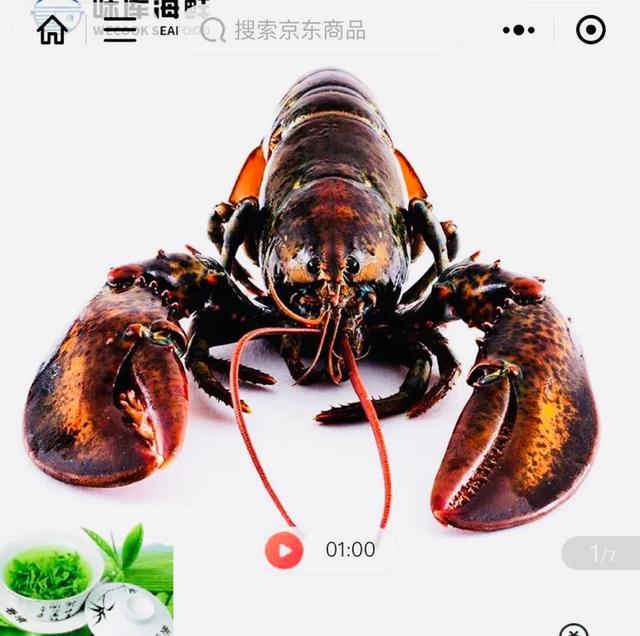Go to the home page icon

52,30
